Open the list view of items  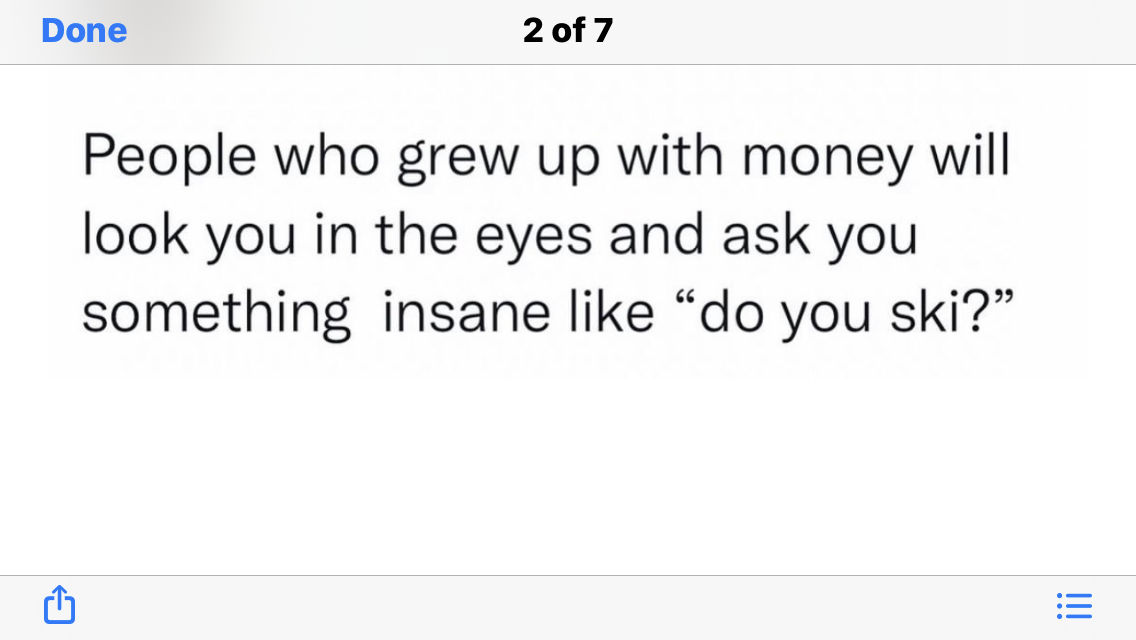1074,605
